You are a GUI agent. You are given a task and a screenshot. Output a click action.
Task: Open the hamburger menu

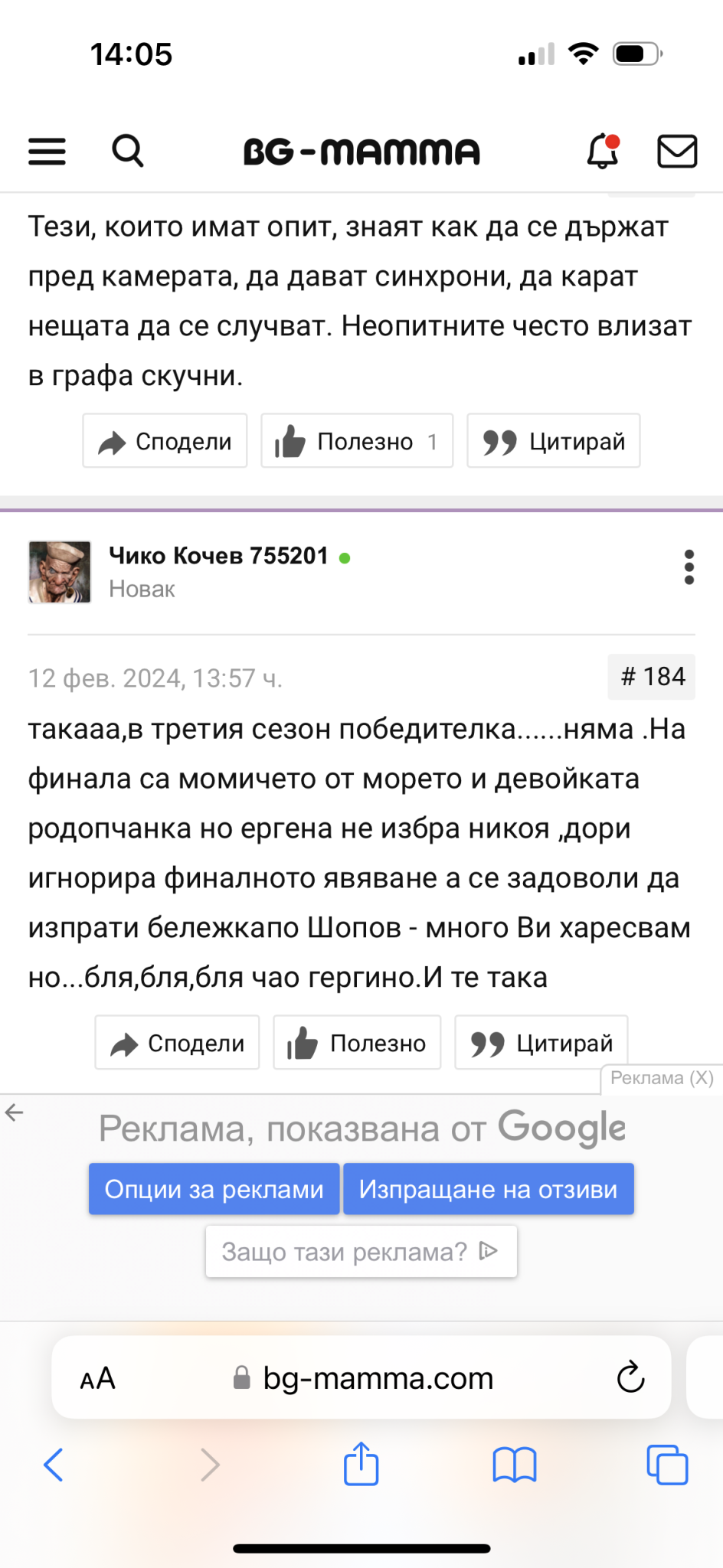(47, 151)
